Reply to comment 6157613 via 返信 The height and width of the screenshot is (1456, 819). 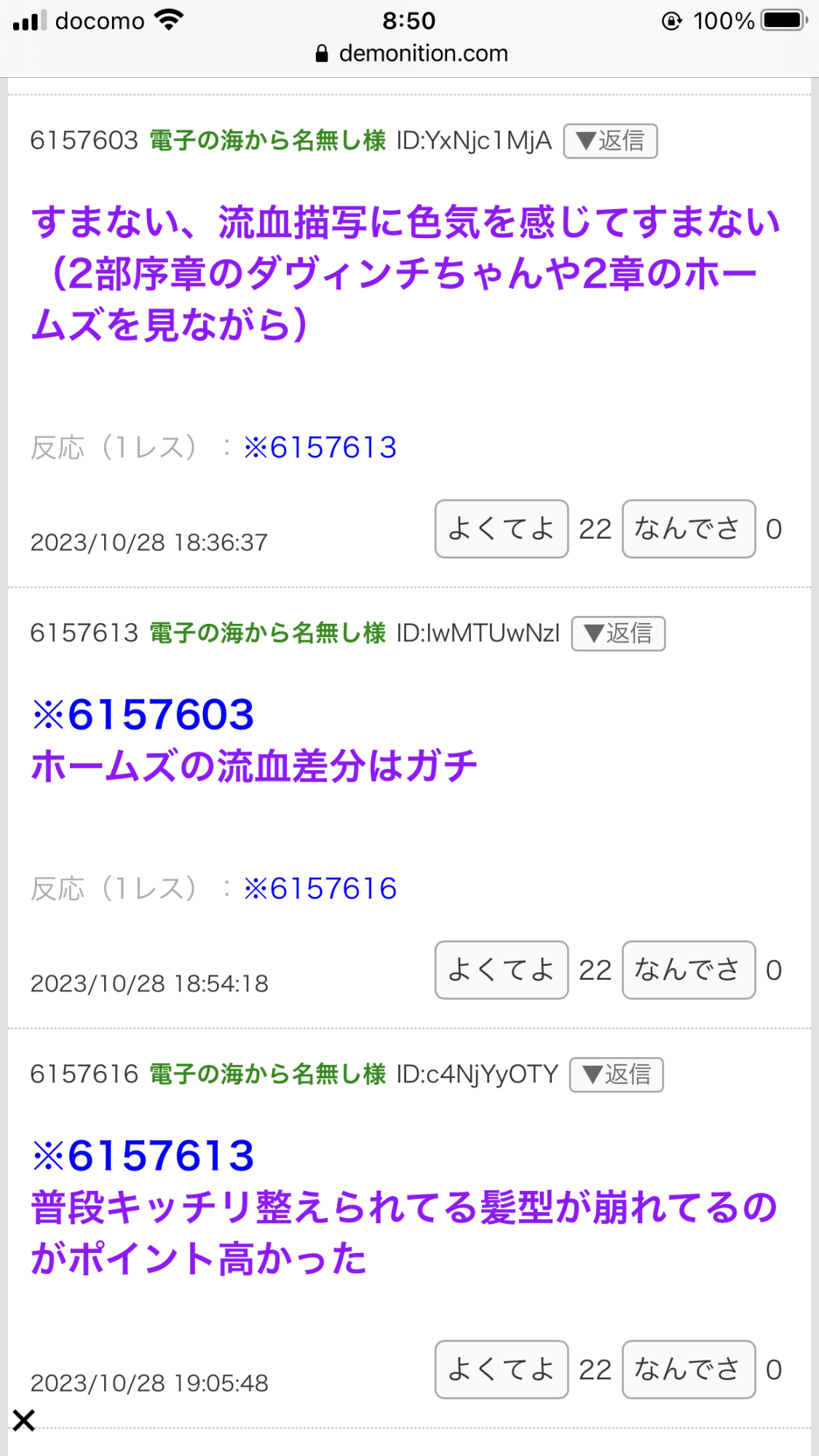click(x=618, y=633)
